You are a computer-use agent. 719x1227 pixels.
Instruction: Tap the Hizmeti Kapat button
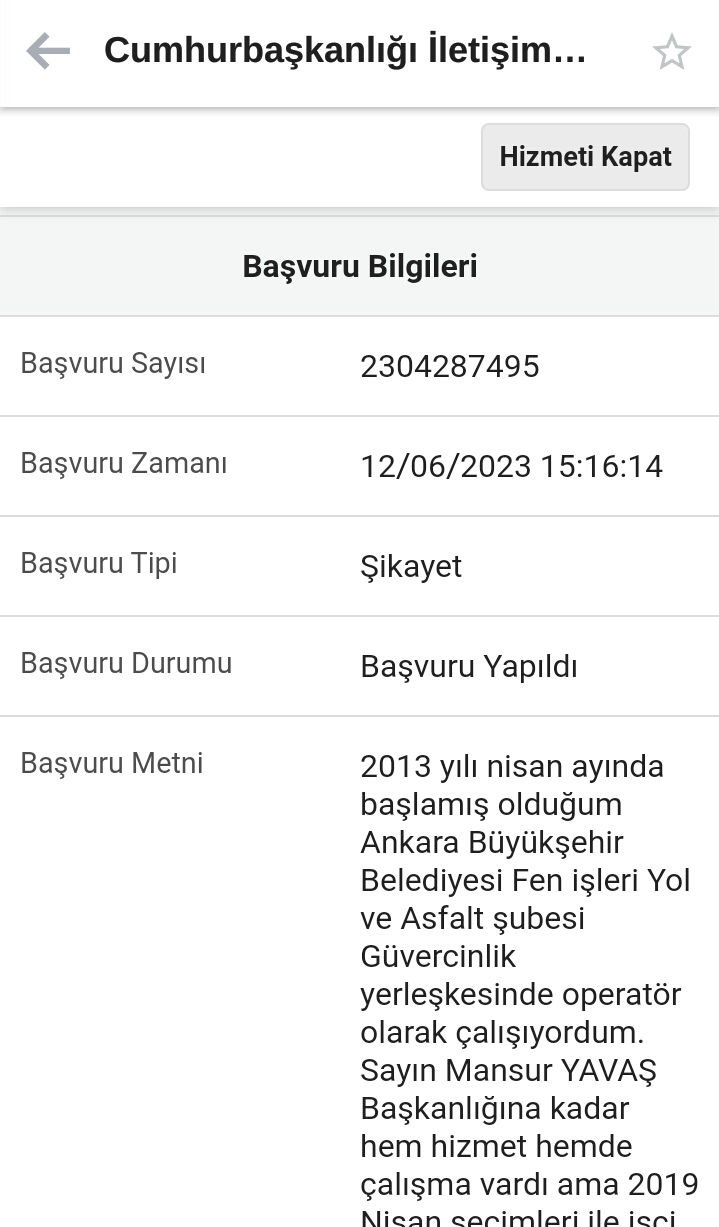click(585, 157)
